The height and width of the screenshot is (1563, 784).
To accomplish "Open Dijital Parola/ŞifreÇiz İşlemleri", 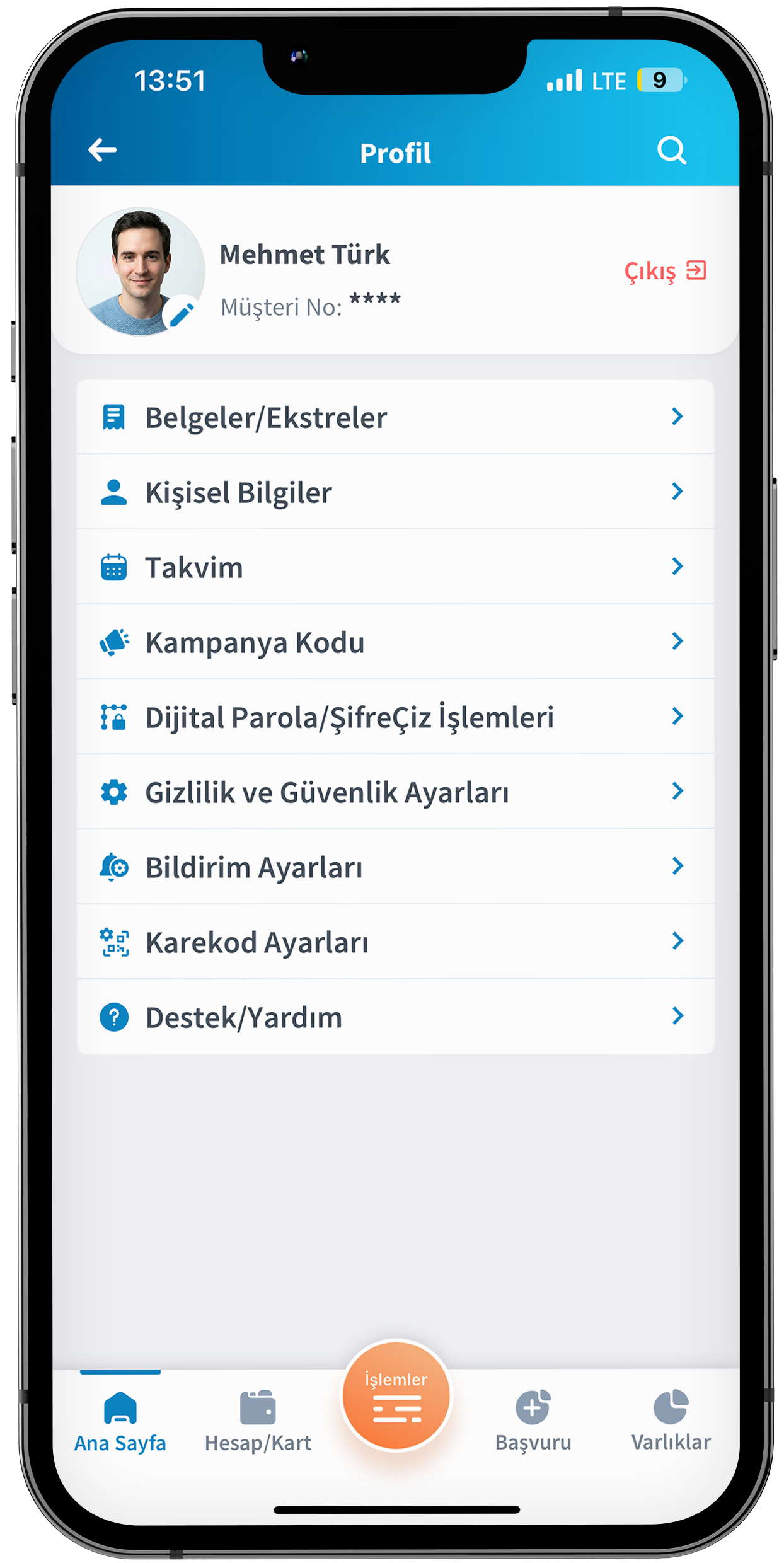I will [395, 717].
